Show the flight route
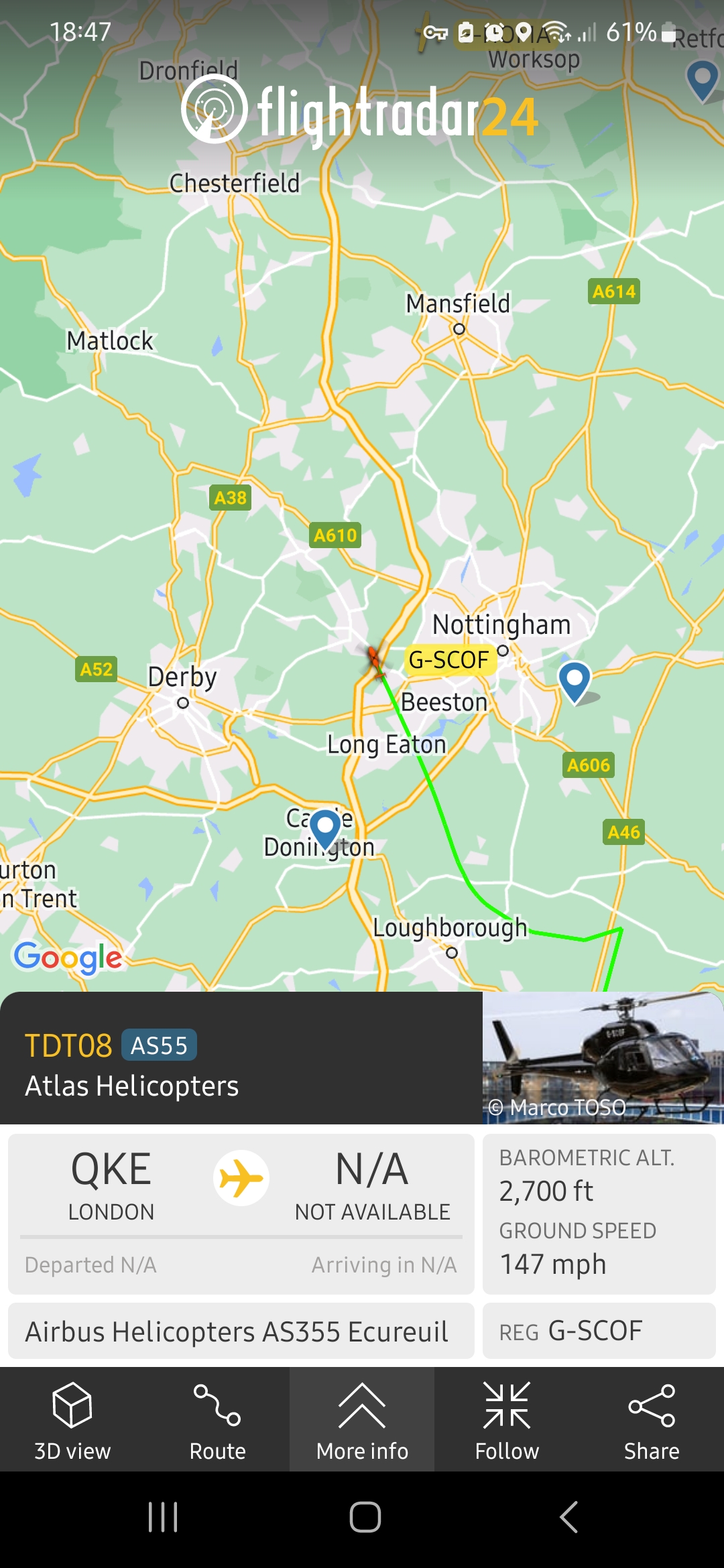Image resolution: width=724 pixels, height=1568 pixels. tap(217, 1421)
